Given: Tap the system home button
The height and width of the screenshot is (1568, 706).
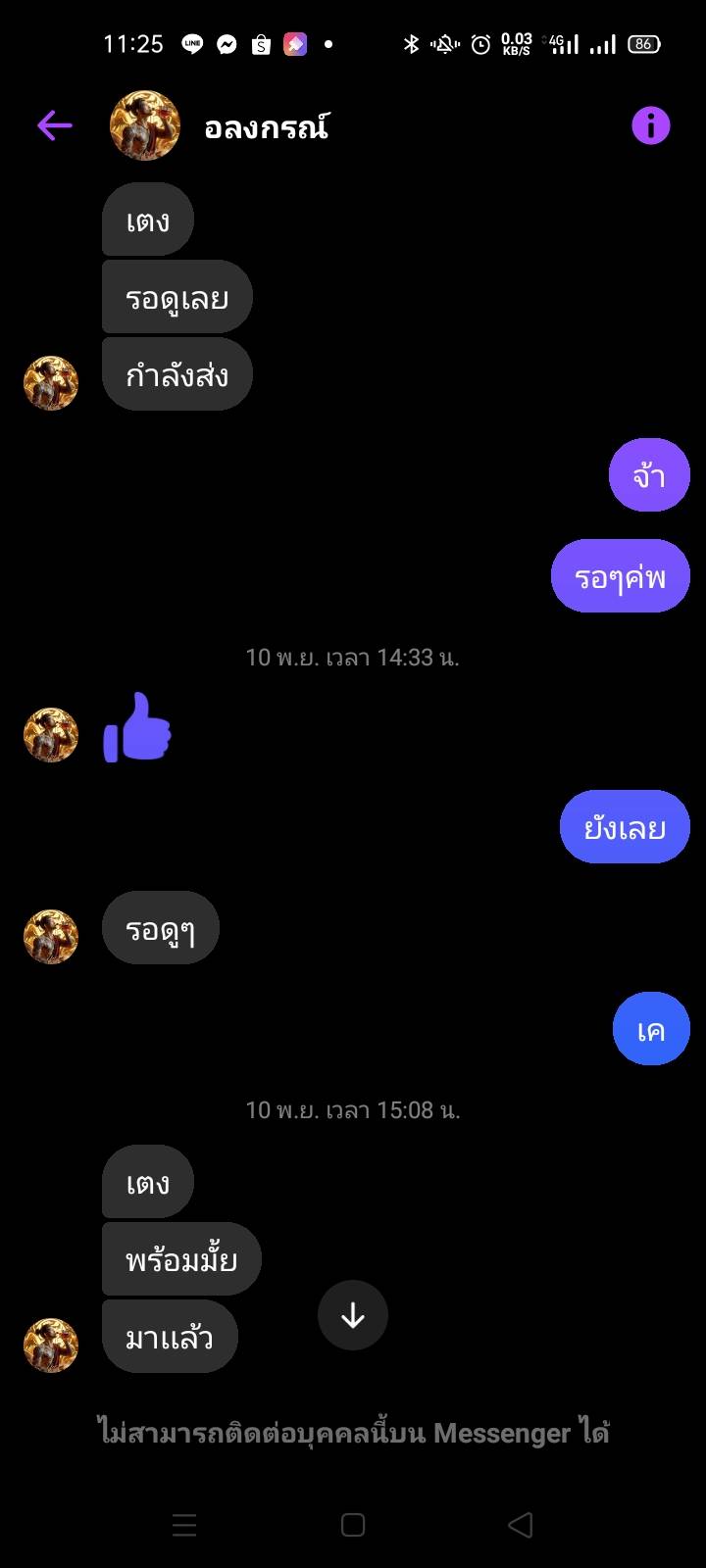Looking at the screenshot, I should coord(353,1525).
